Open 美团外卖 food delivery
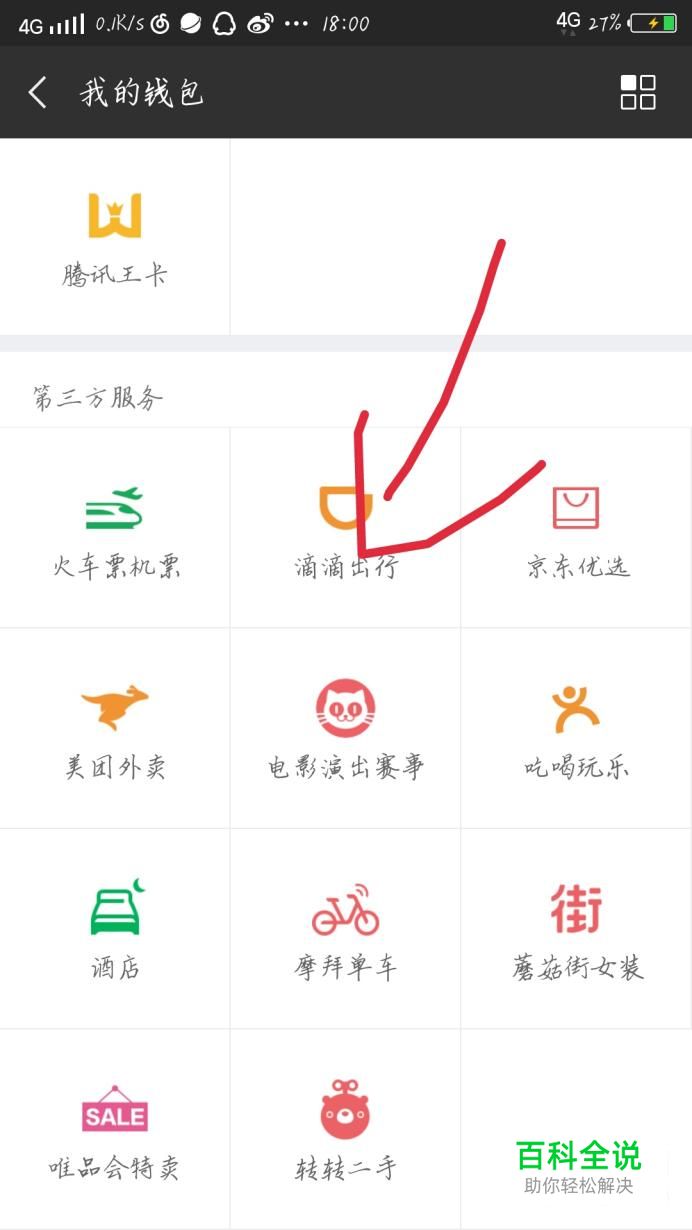The height and width of the screenshot is (1230, 692). [115, 729]
